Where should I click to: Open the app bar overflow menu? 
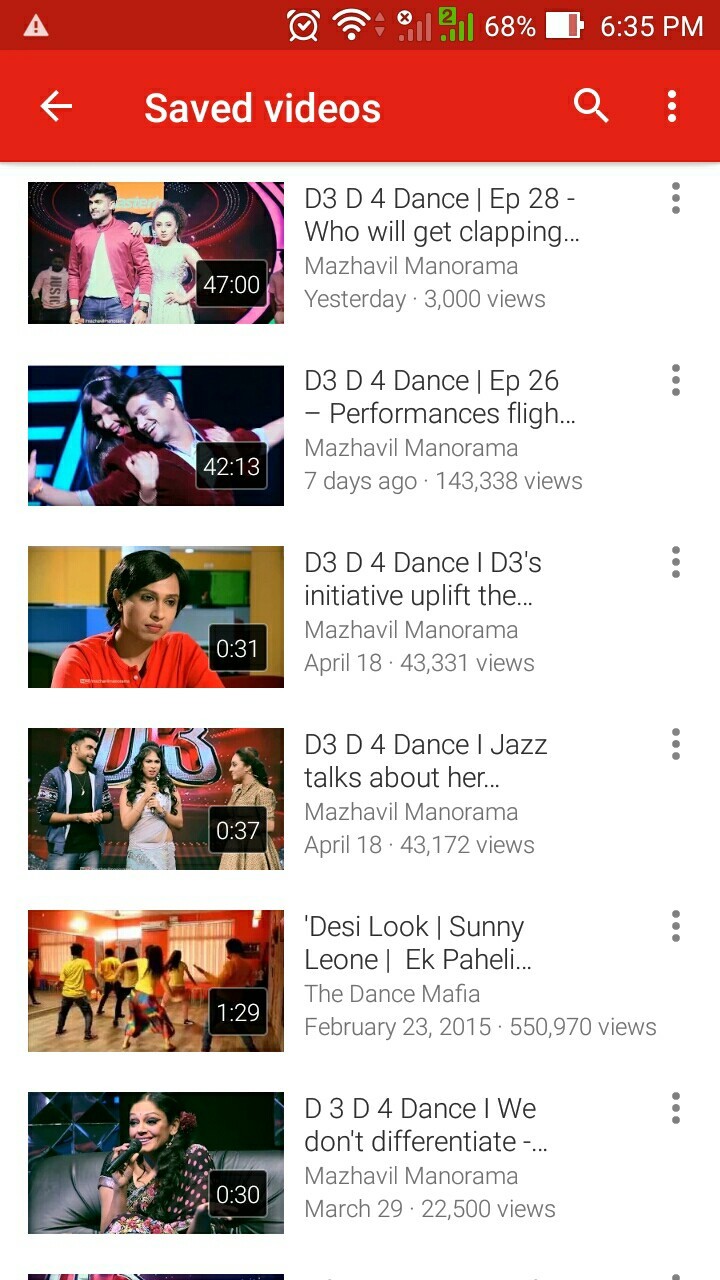coord(671,106)
